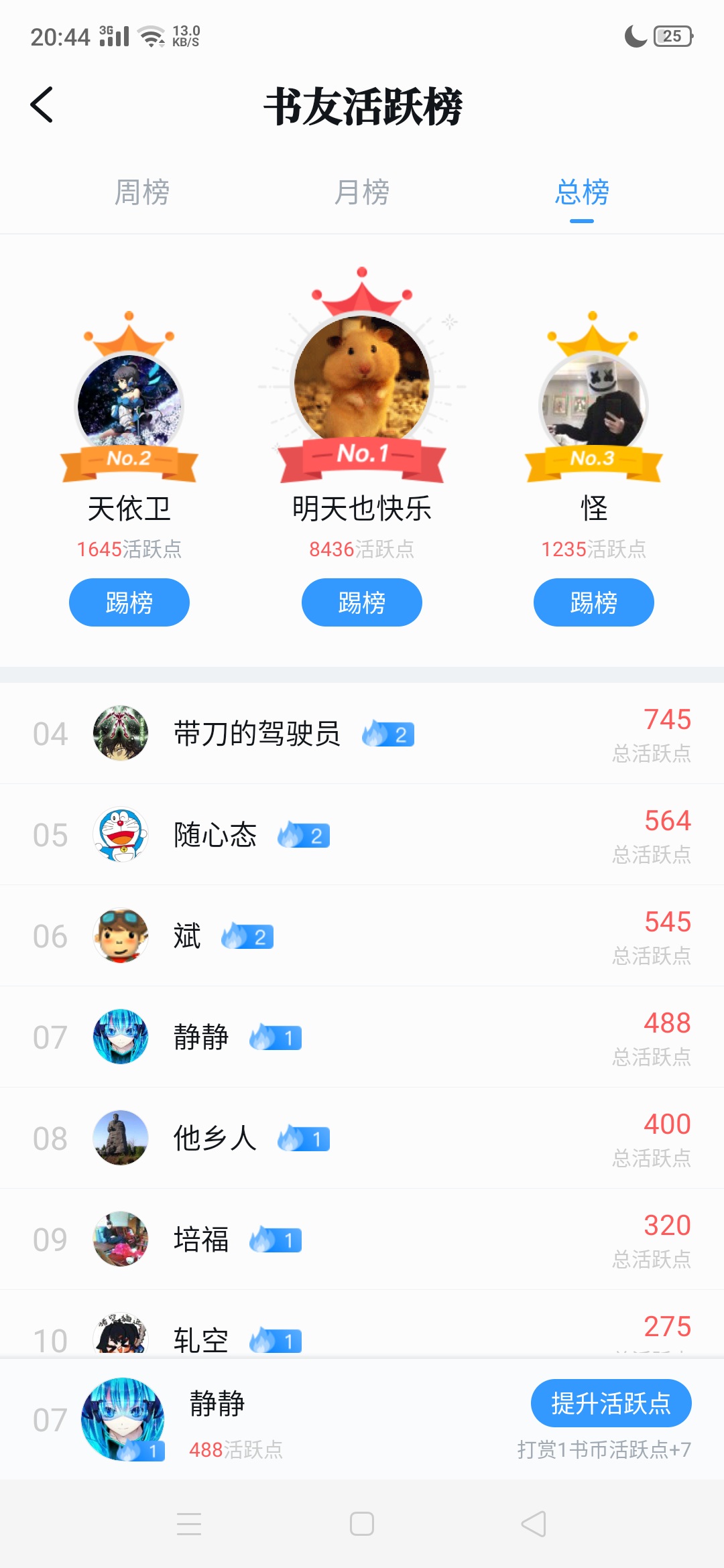Open the row for 带刀的驾驶员
The image size is (724, 1568).
(362, 734)
